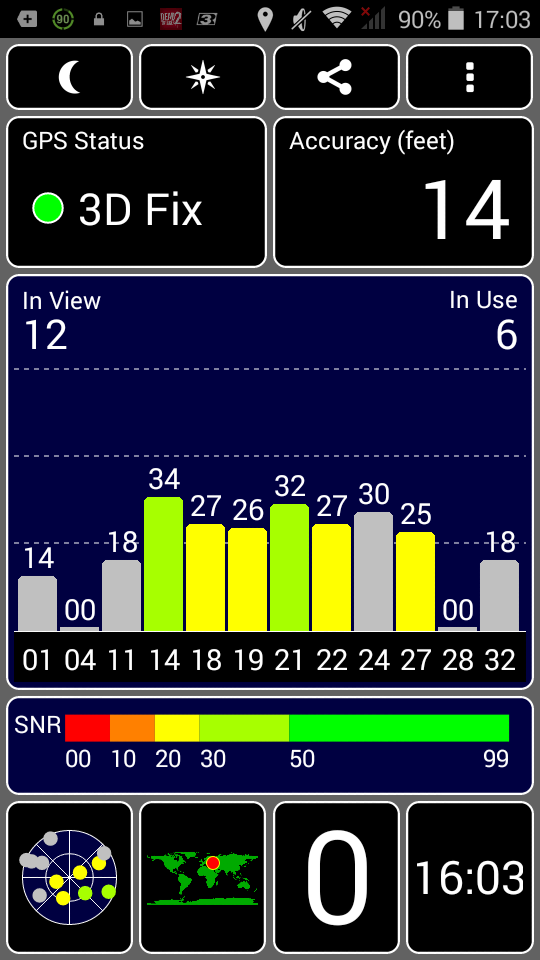Image resolution: width=540 pixels, height=960 pixels.
Task: Open the world map tile
Action: (203, 877)
